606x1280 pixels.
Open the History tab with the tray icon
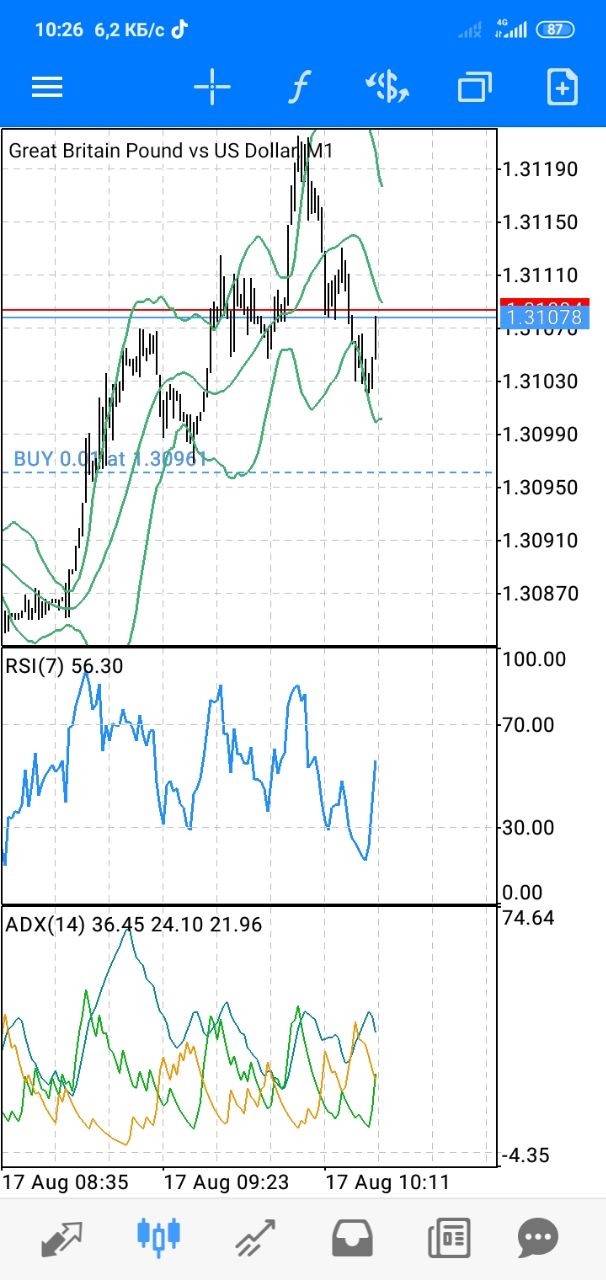click(x=352, y=1238)
